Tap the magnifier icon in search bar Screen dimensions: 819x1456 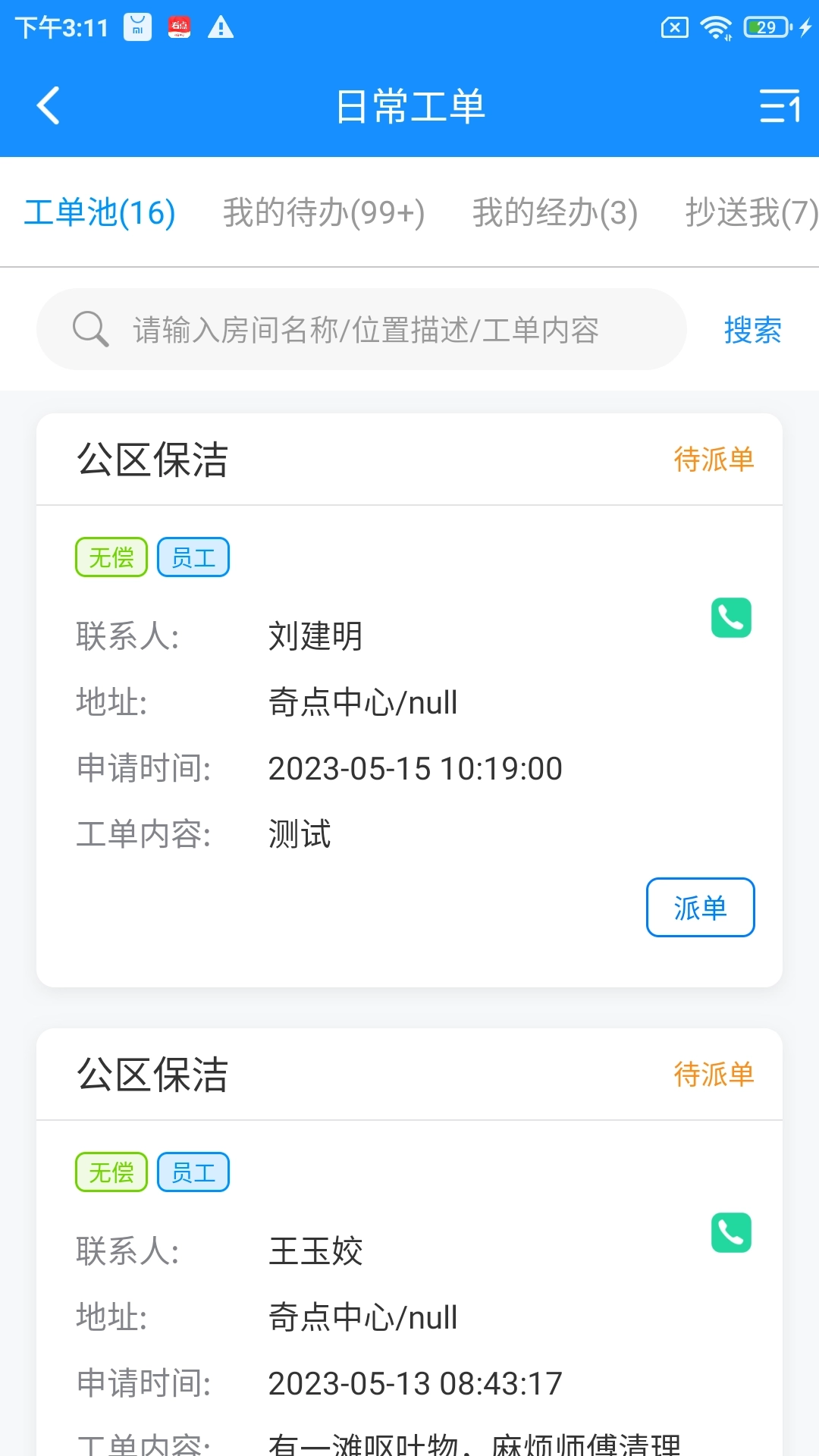[x=91, y=328]
